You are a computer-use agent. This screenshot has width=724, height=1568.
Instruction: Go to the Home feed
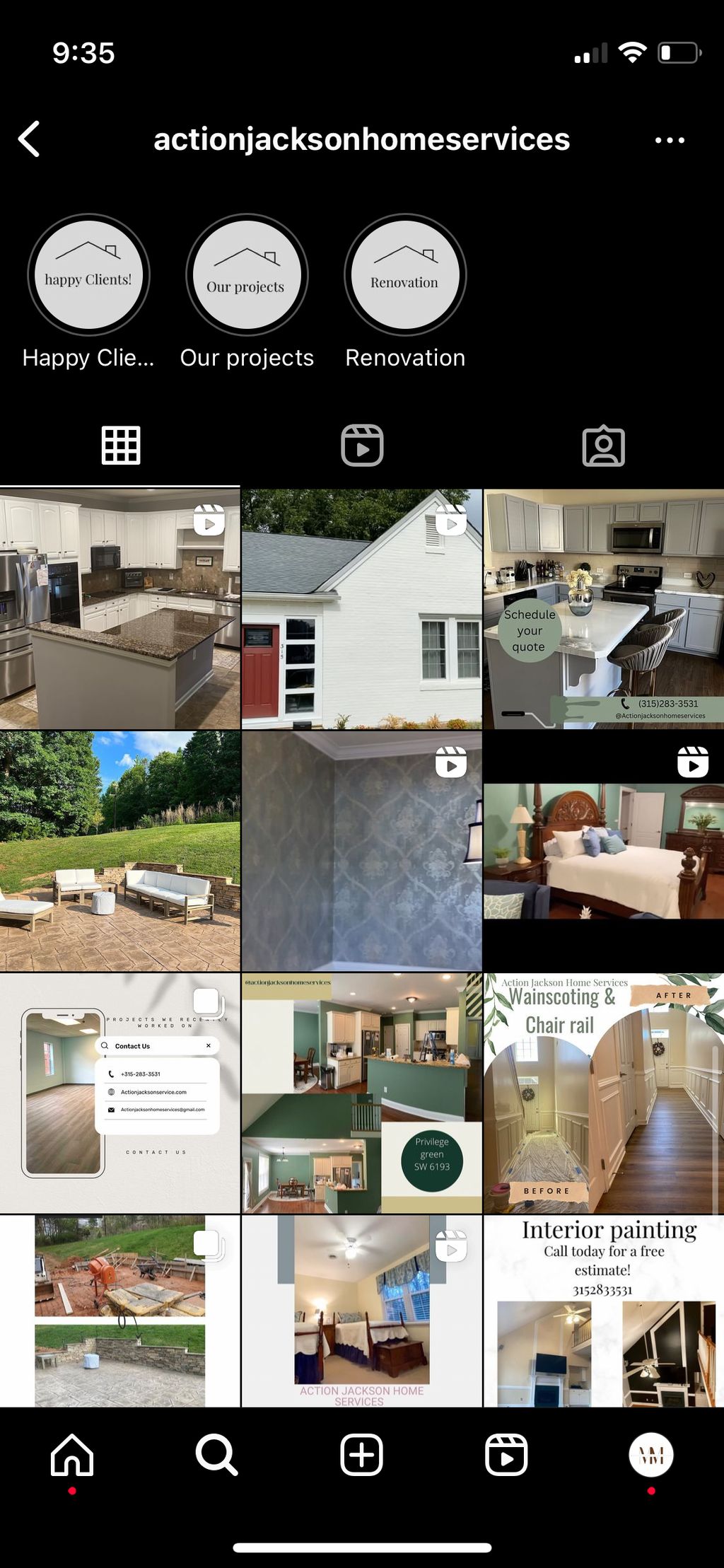click(72, 1455)
